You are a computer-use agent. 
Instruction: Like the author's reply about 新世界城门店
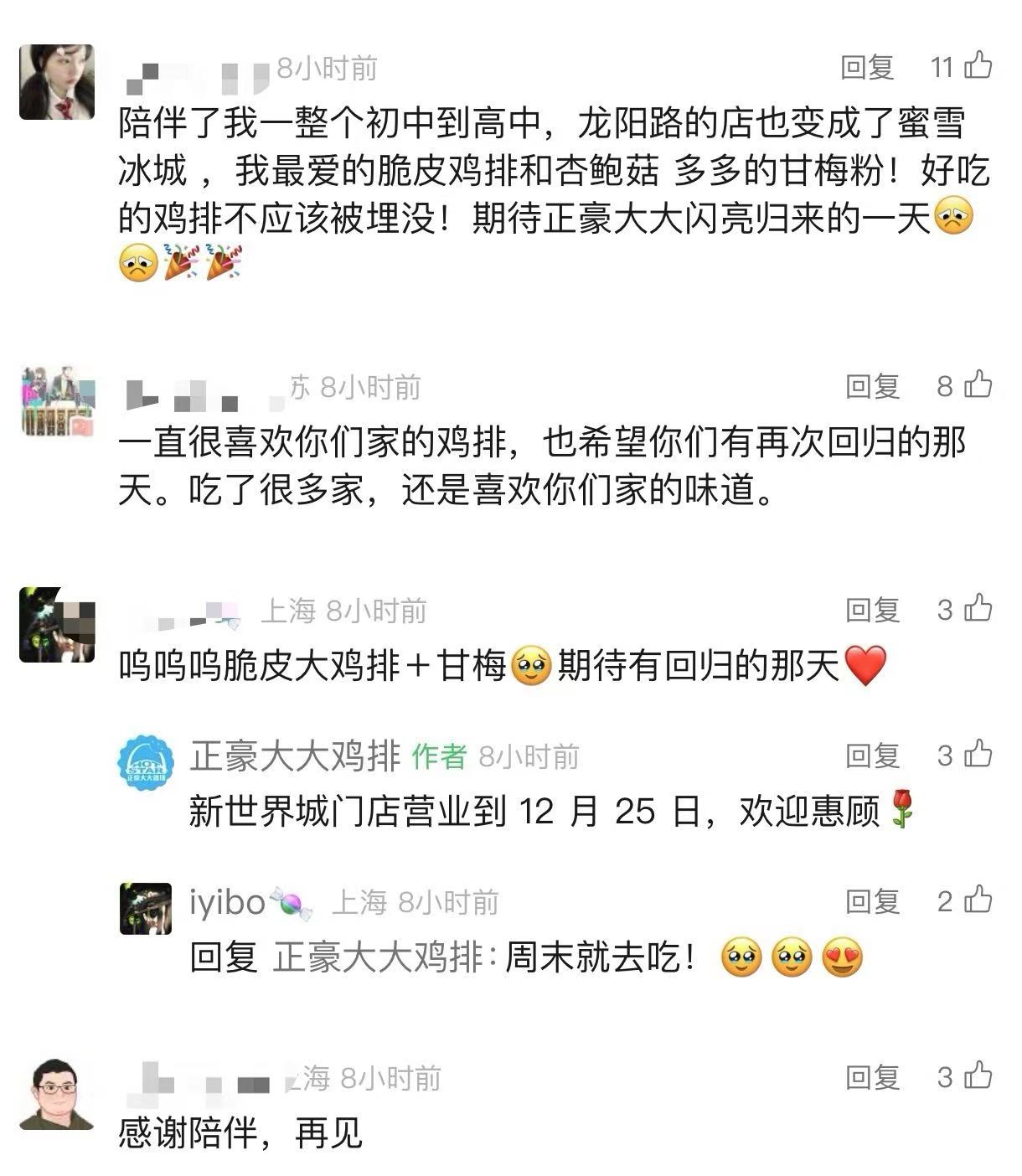click(978, 755)
